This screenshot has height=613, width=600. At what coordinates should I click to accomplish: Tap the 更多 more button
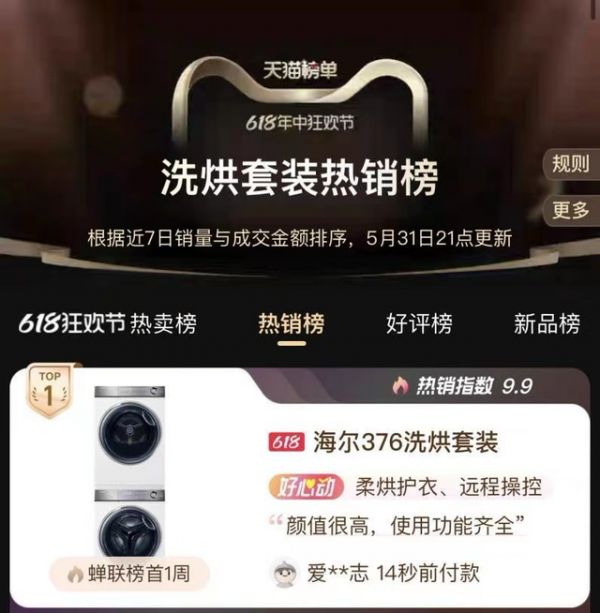point(572,210)
